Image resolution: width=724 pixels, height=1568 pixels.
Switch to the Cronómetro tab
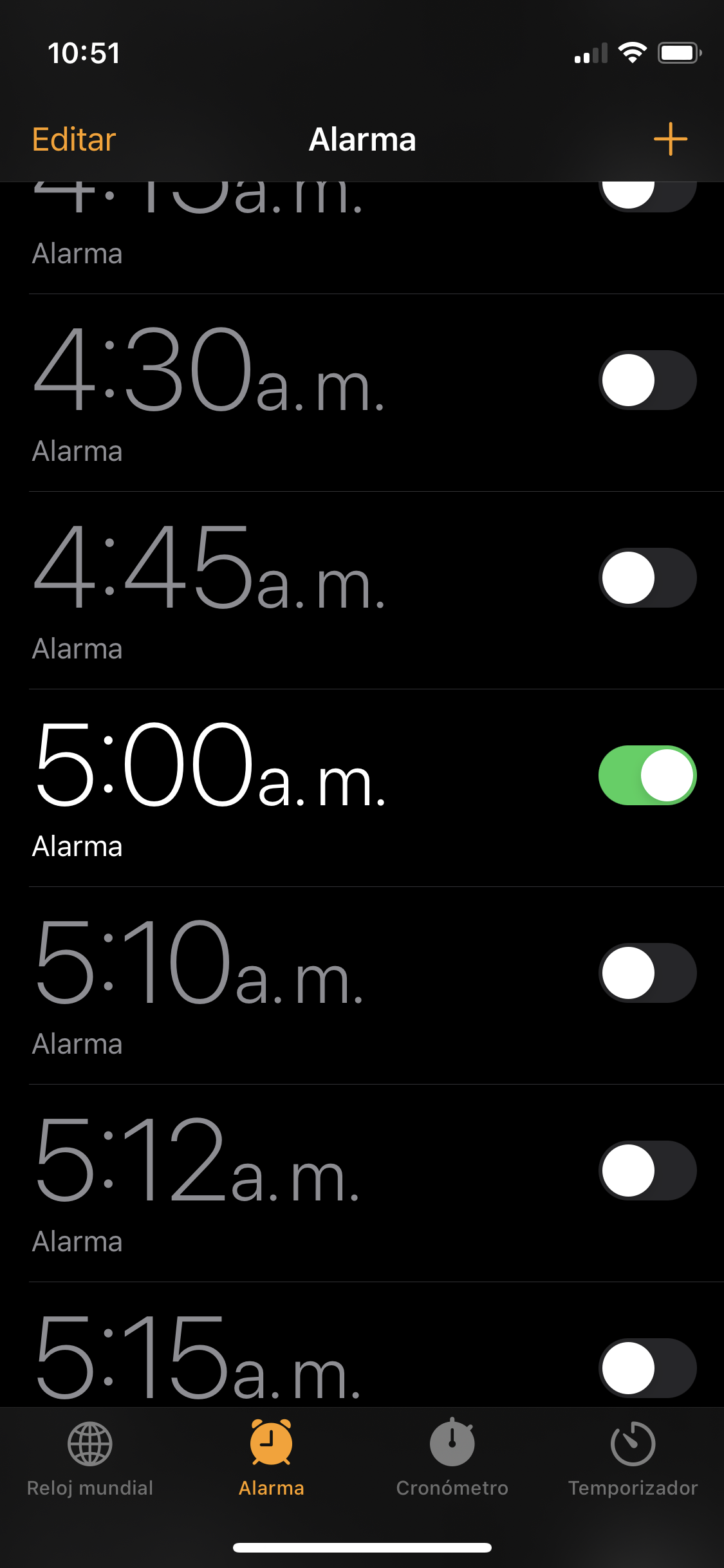pyautogui.click(x=452, y=1459)
